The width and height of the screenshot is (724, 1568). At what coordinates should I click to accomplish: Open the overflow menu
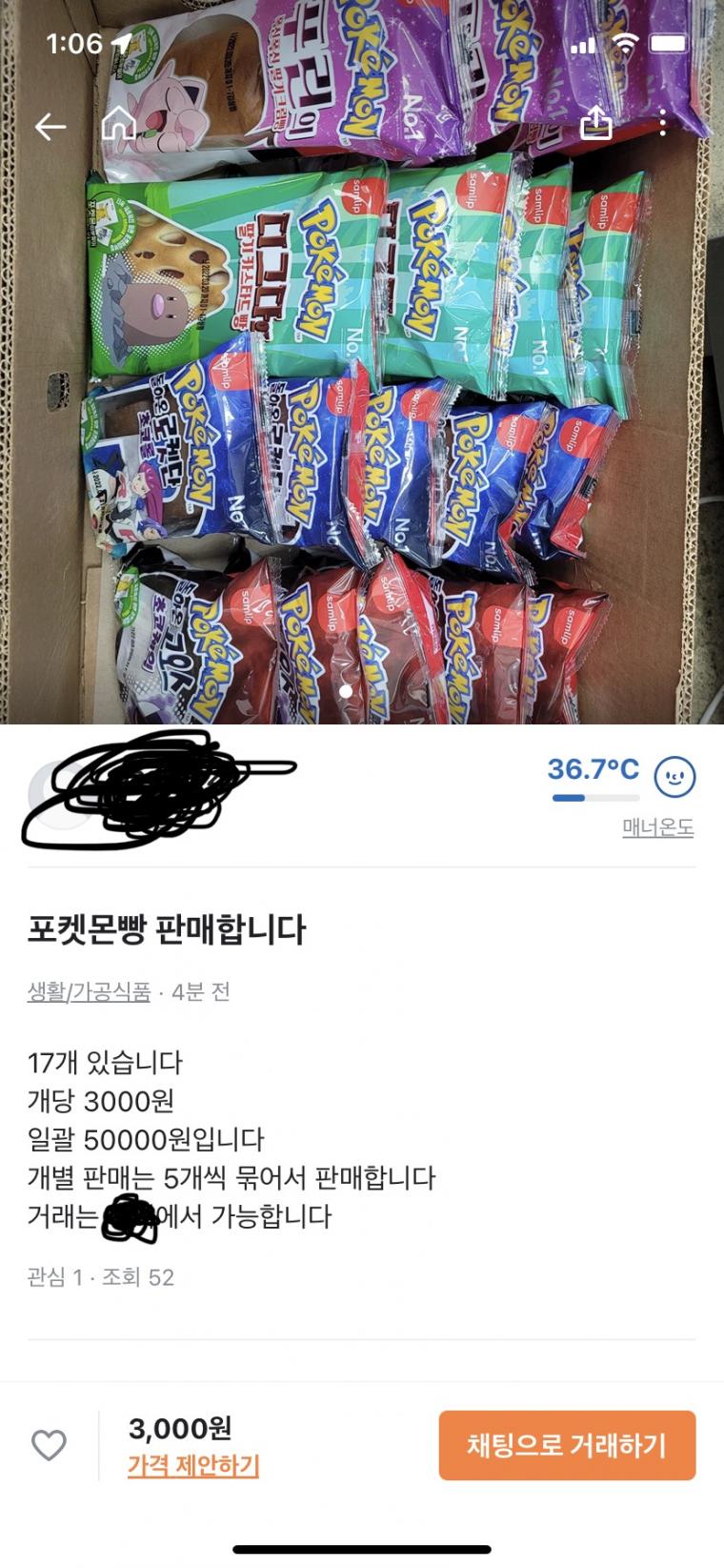[663, 123]
